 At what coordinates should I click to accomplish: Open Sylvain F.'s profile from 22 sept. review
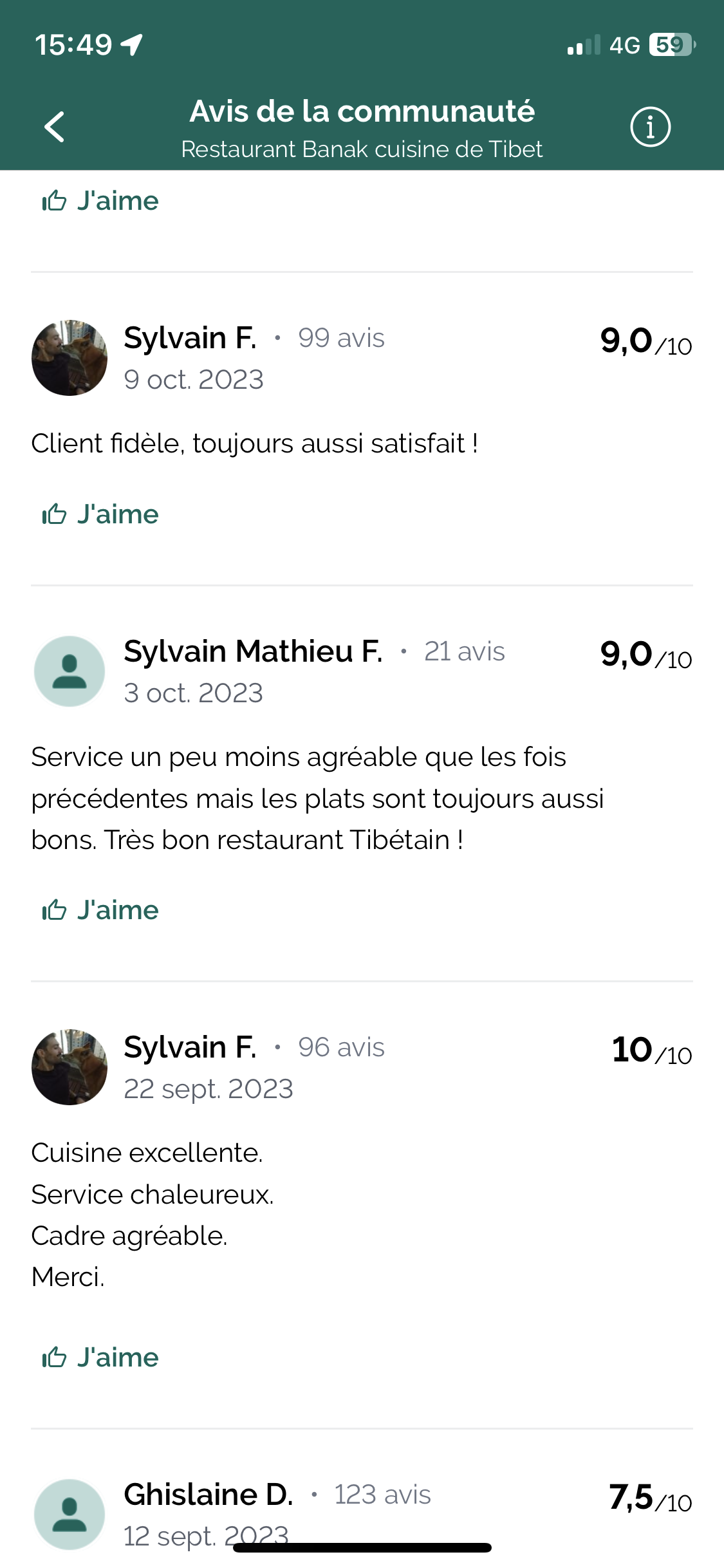click(70, 1067)
